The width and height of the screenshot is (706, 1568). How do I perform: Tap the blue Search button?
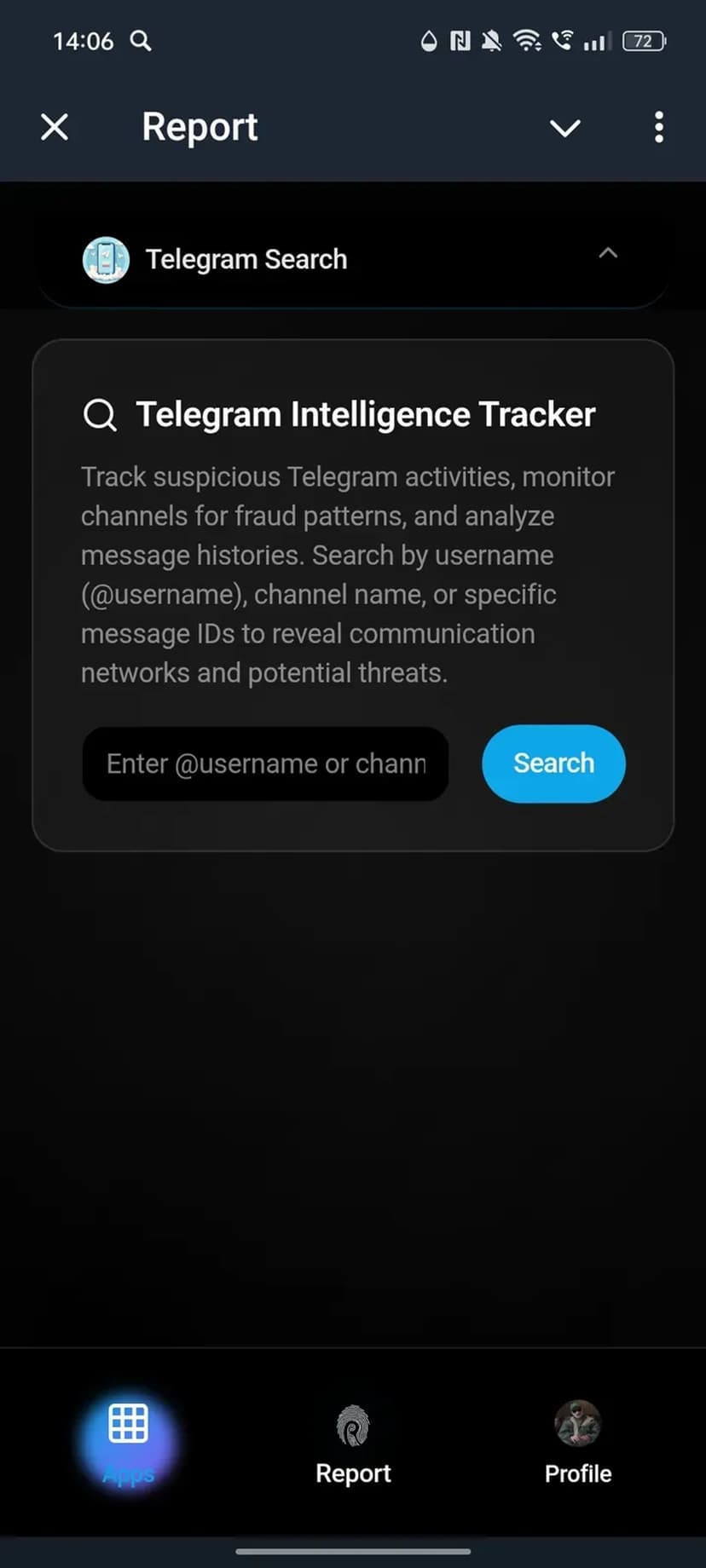pyautogui.click(x=553, y=764)
